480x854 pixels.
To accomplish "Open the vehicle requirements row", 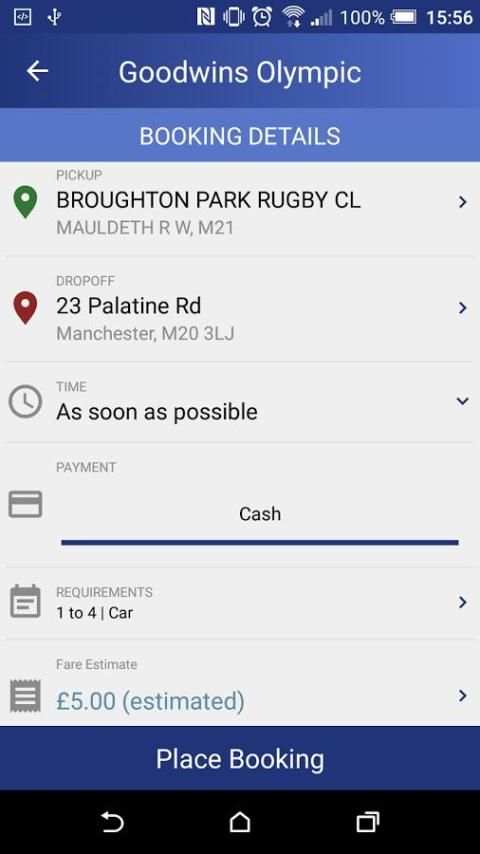I will pyautogui.click(x=240, y=602).
